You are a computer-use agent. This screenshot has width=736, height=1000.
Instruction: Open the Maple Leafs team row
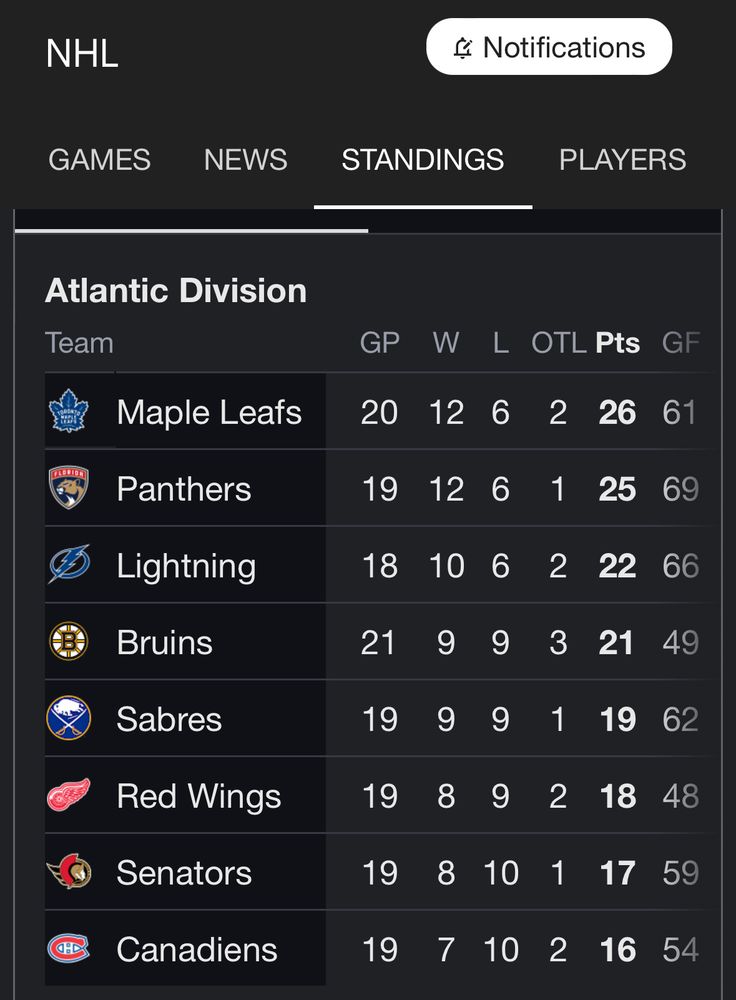[208, 412]
